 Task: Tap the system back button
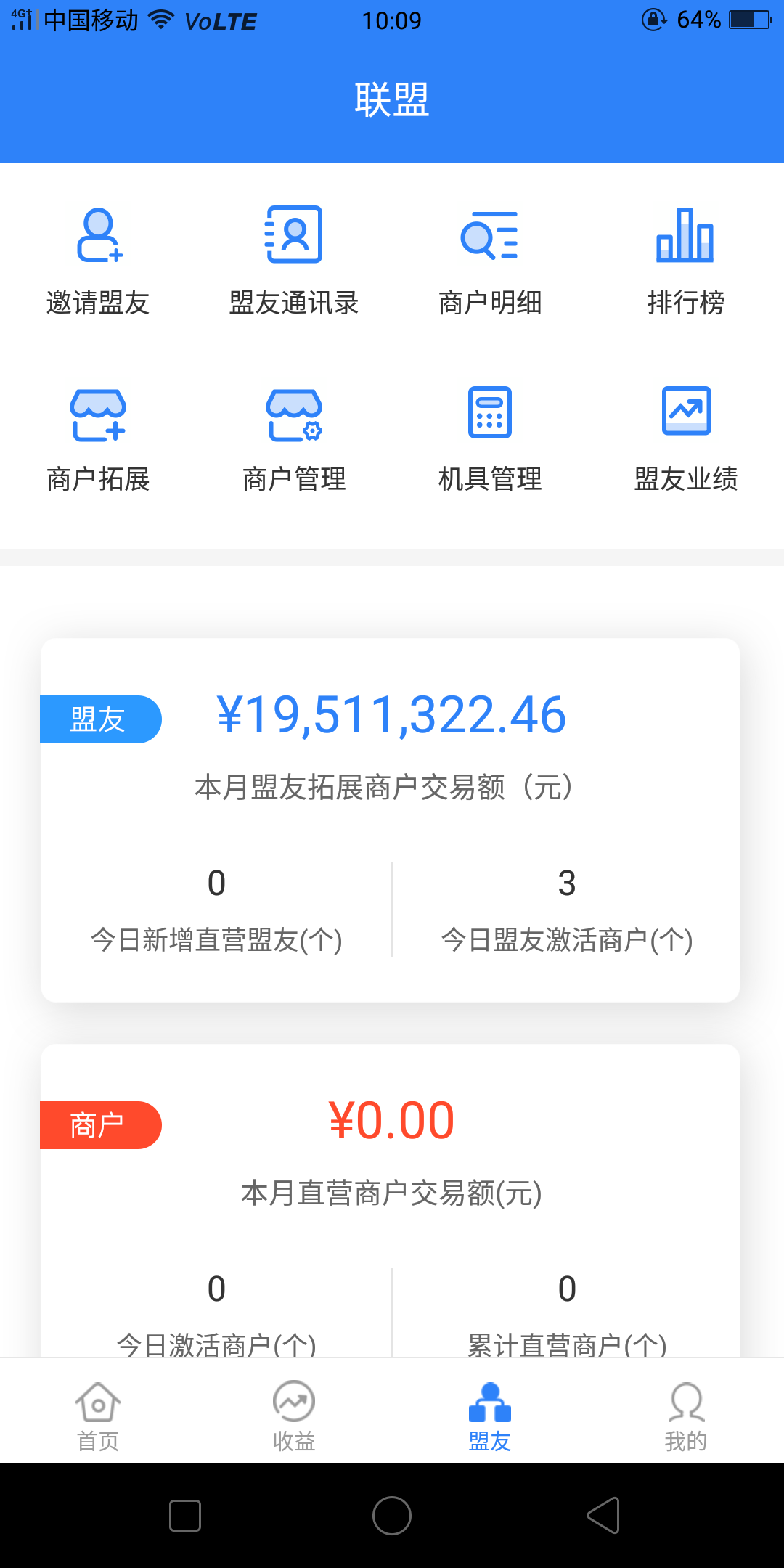(603, 1516)
